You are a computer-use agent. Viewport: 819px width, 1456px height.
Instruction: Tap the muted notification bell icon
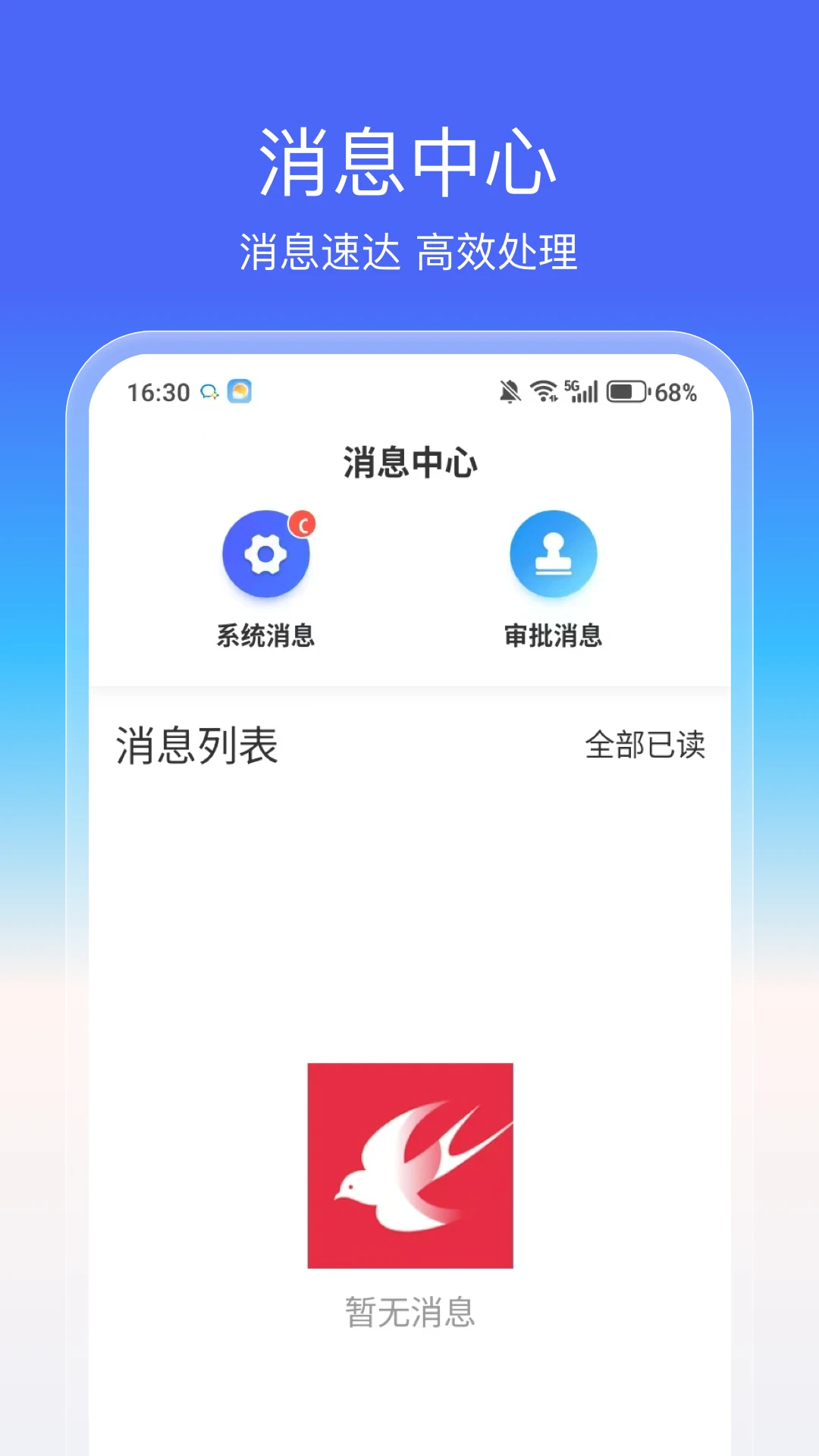[510, 391]
